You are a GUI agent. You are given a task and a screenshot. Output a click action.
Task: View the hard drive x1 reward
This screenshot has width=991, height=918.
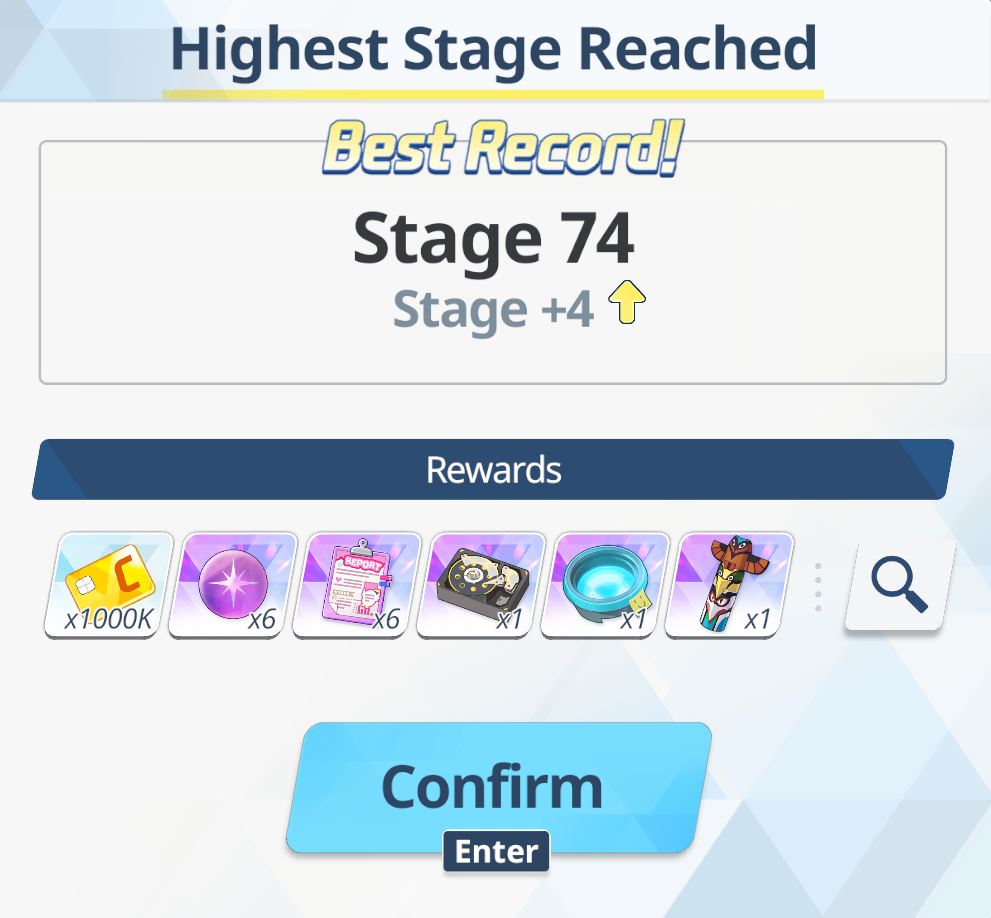click(x=481, y=585)
